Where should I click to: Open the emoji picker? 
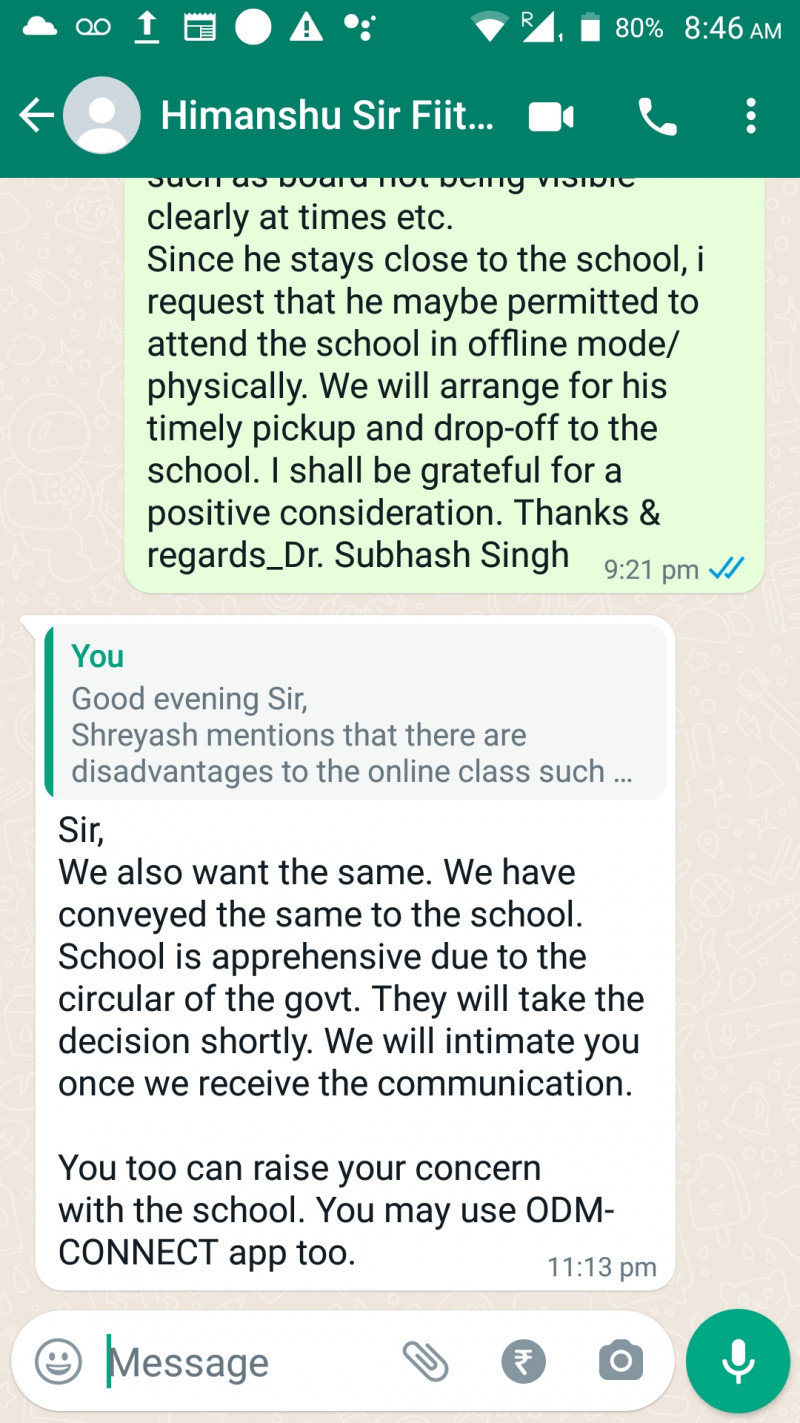58,1361
